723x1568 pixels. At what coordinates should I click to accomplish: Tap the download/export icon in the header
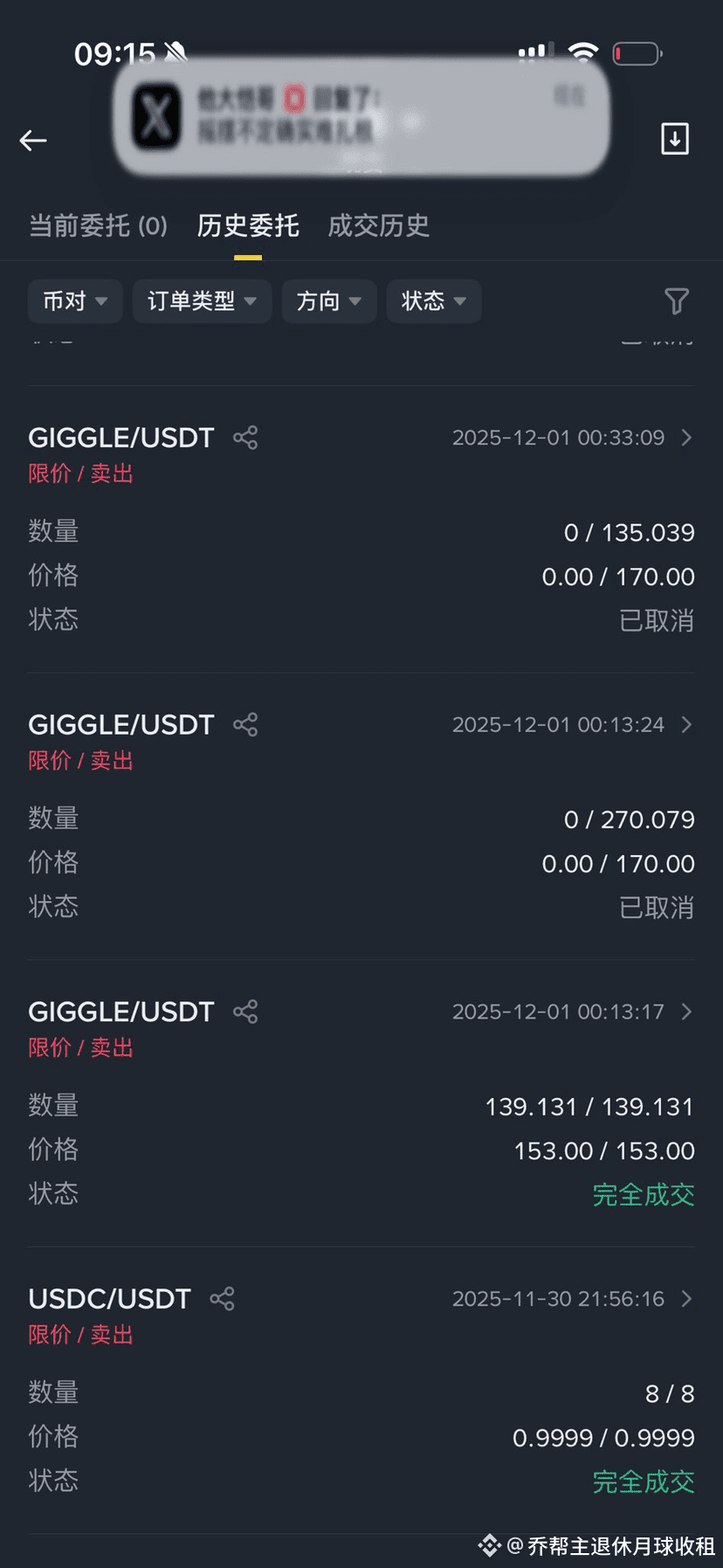click(675, 139)
